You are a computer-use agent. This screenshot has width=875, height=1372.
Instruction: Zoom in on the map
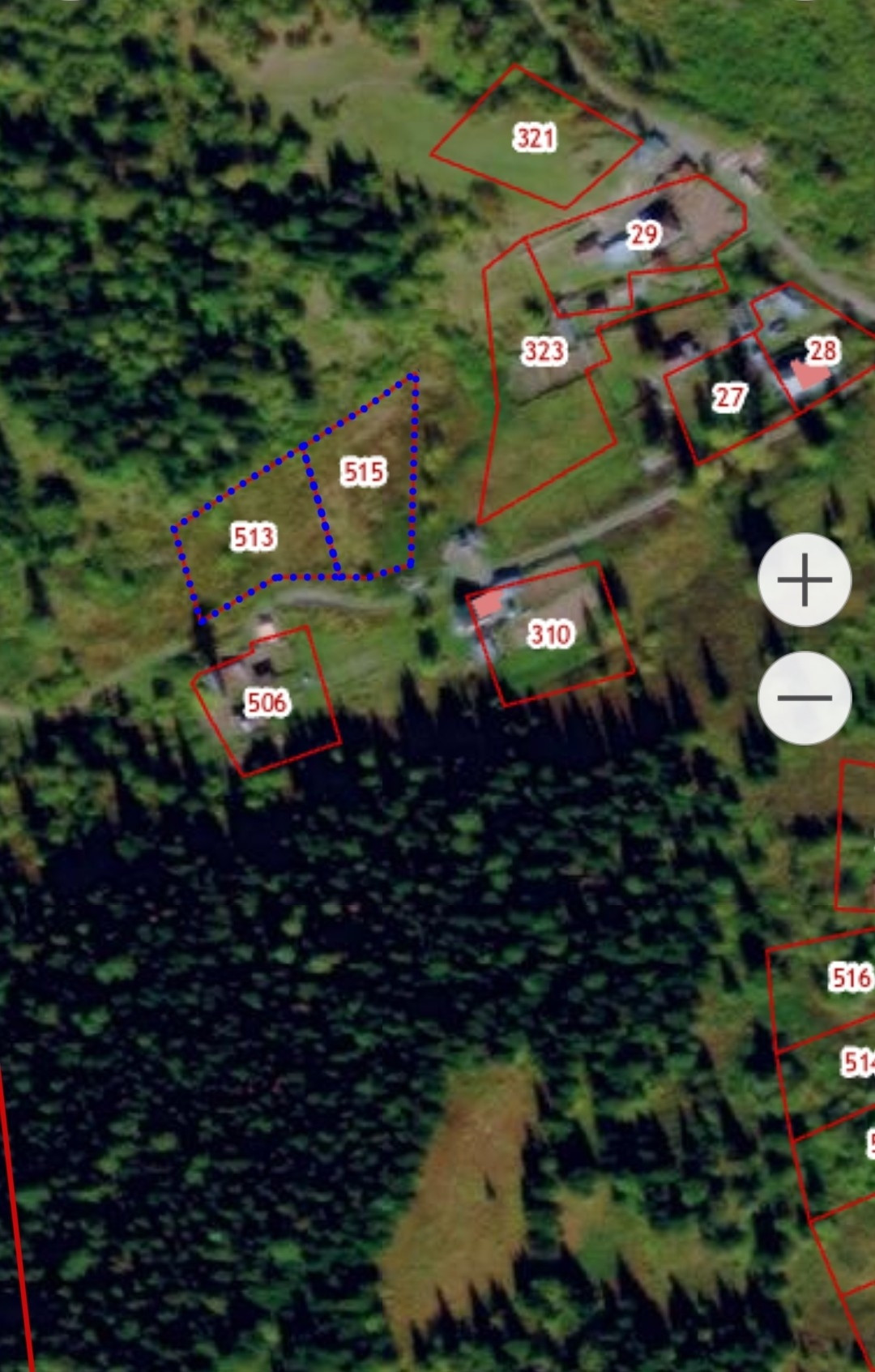pyautogui.click(x=804, y=580)
